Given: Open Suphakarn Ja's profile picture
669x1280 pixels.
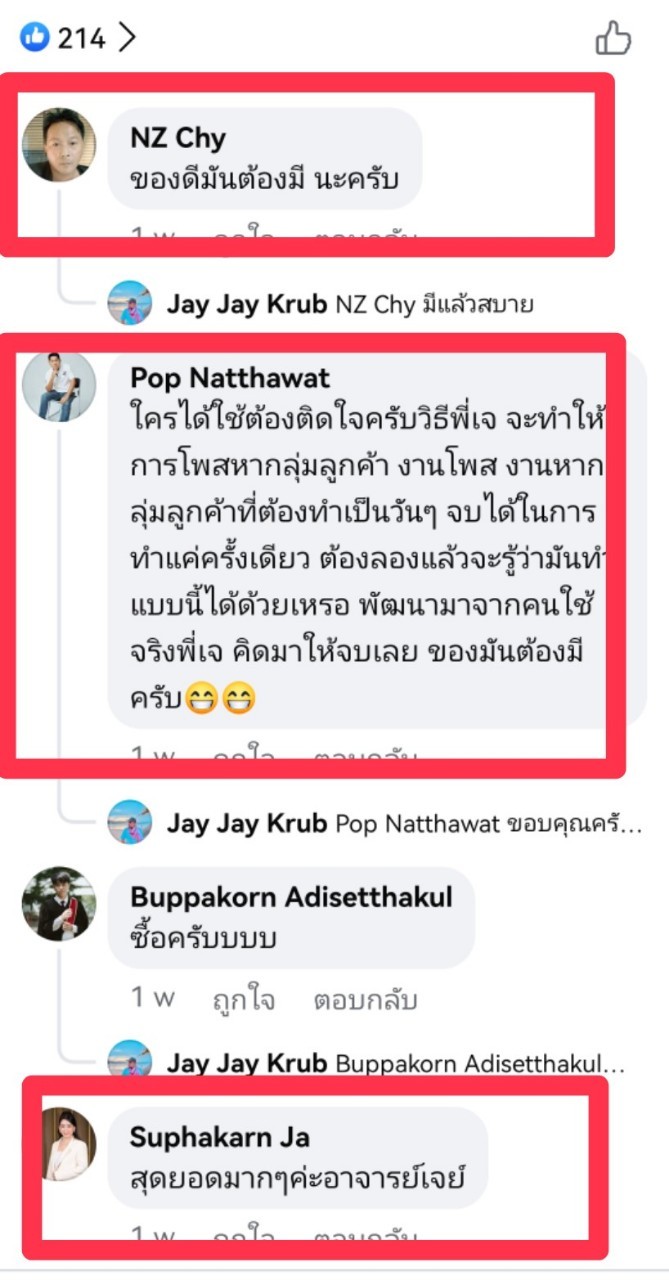Looking at the screenshot, I should 59,1144.
